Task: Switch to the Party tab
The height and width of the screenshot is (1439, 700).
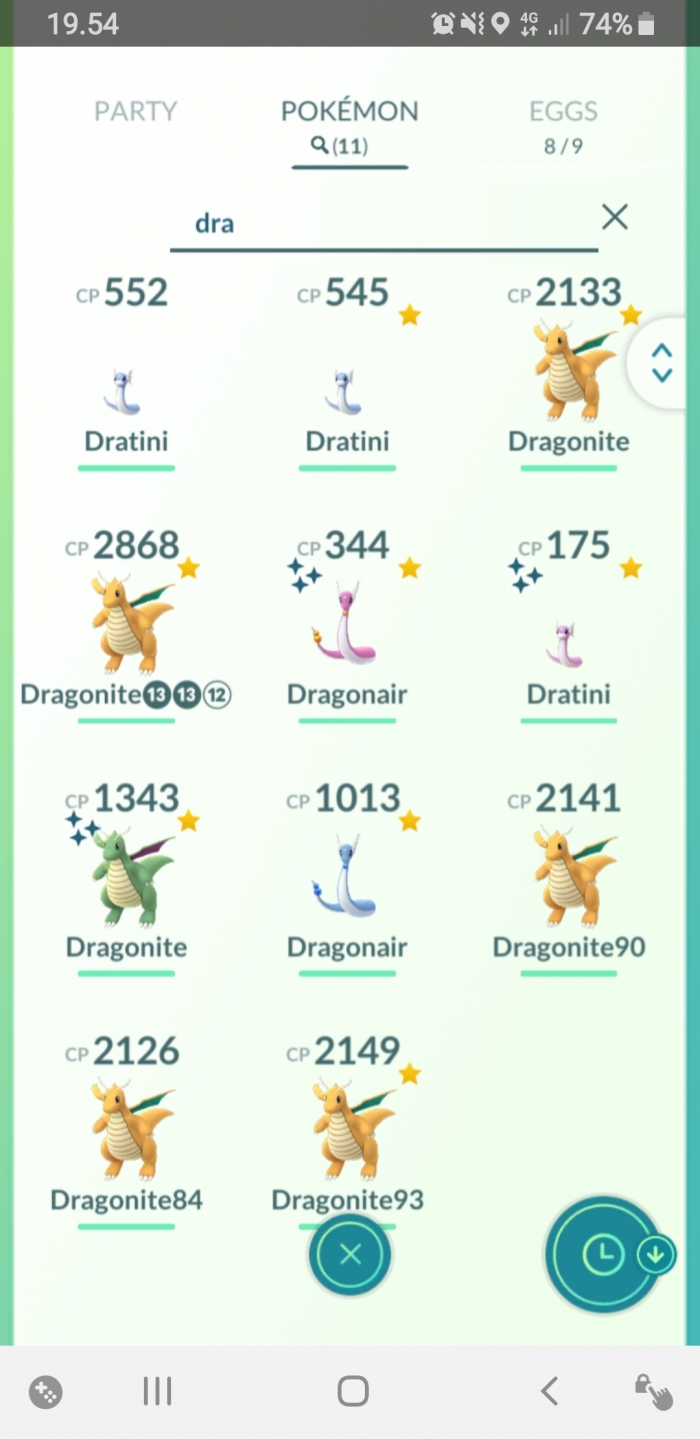Action: tap(135, 111)
